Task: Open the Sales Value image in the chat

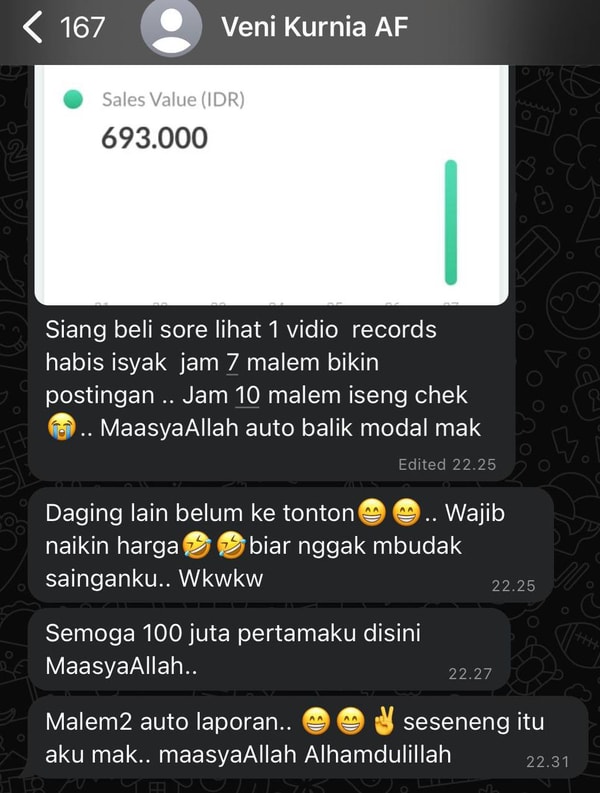Action: [270, 185]
